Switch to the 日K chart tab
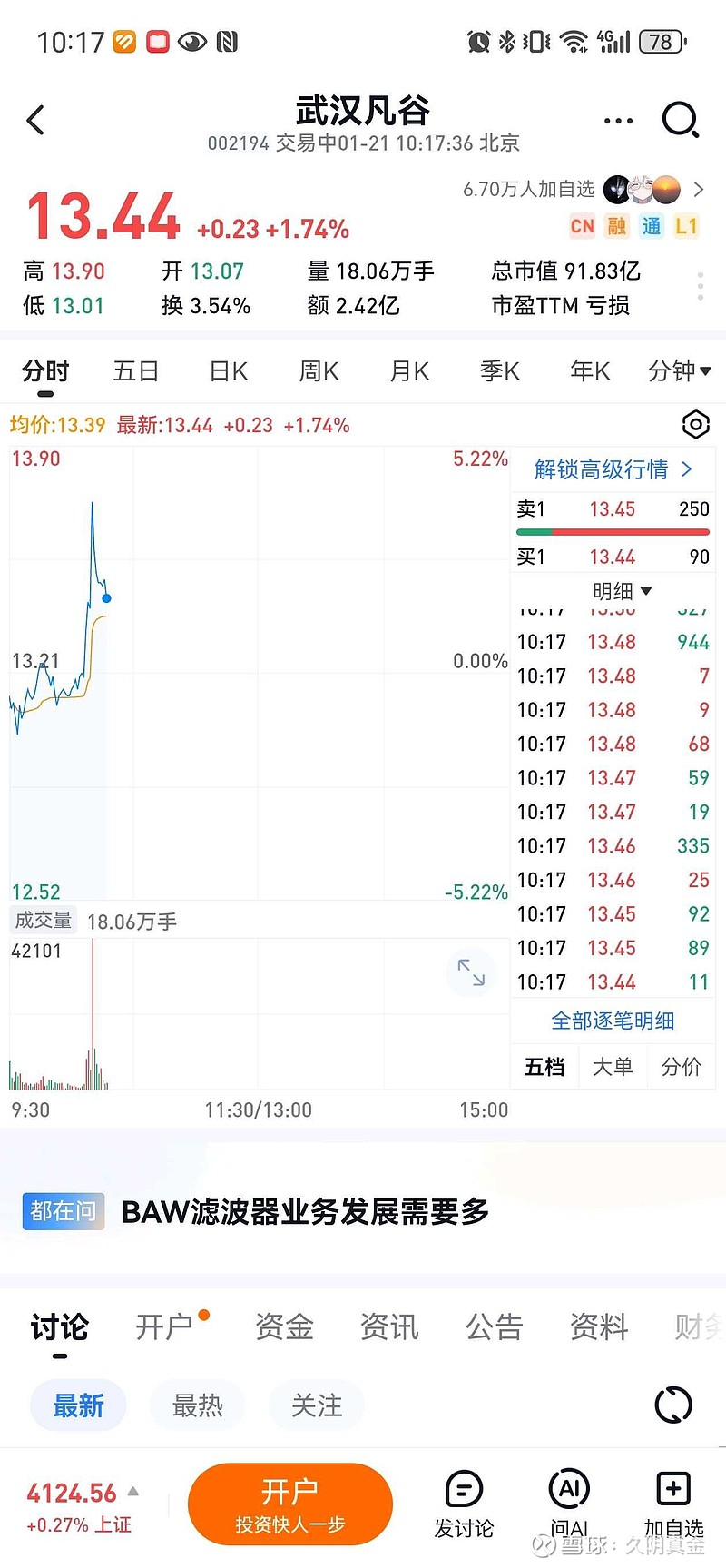Screen dimensions: 726x1568 (226, 370)
